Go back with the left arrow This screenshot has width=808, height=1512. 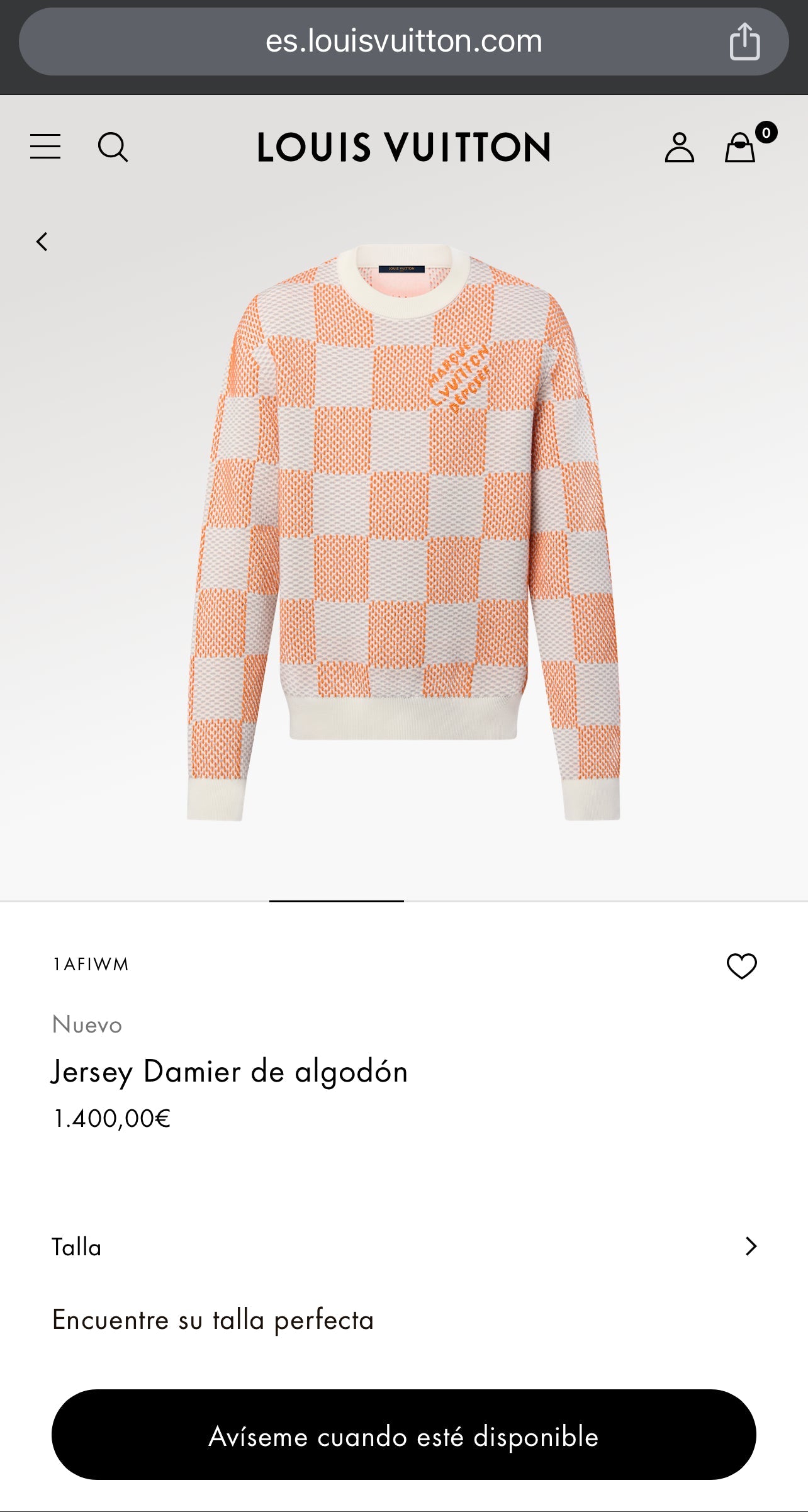42,242
